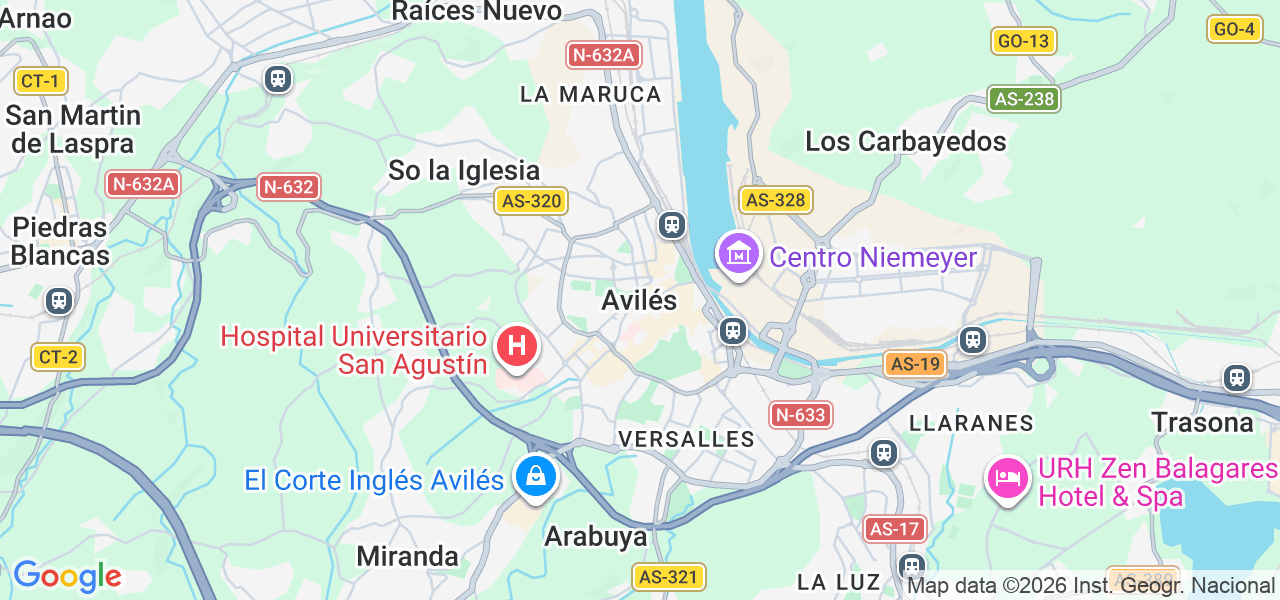Open the URH Zen Balagares Hotel & Spa pin
The height and width of the screenshot is (600, 1280).
1007,478
